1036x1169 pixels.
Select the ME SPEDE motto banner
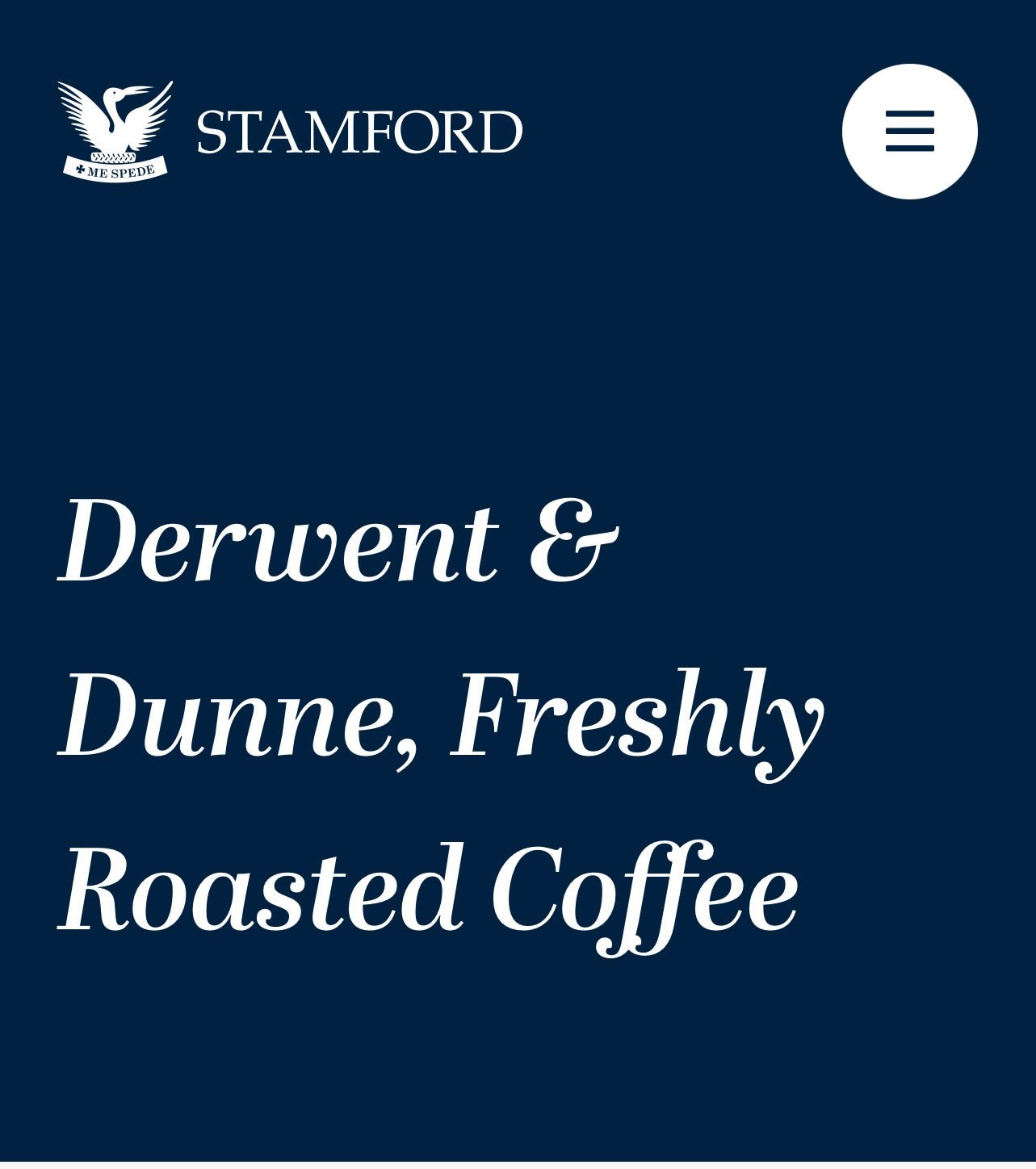pyautogui.click(x=115, y=169)
